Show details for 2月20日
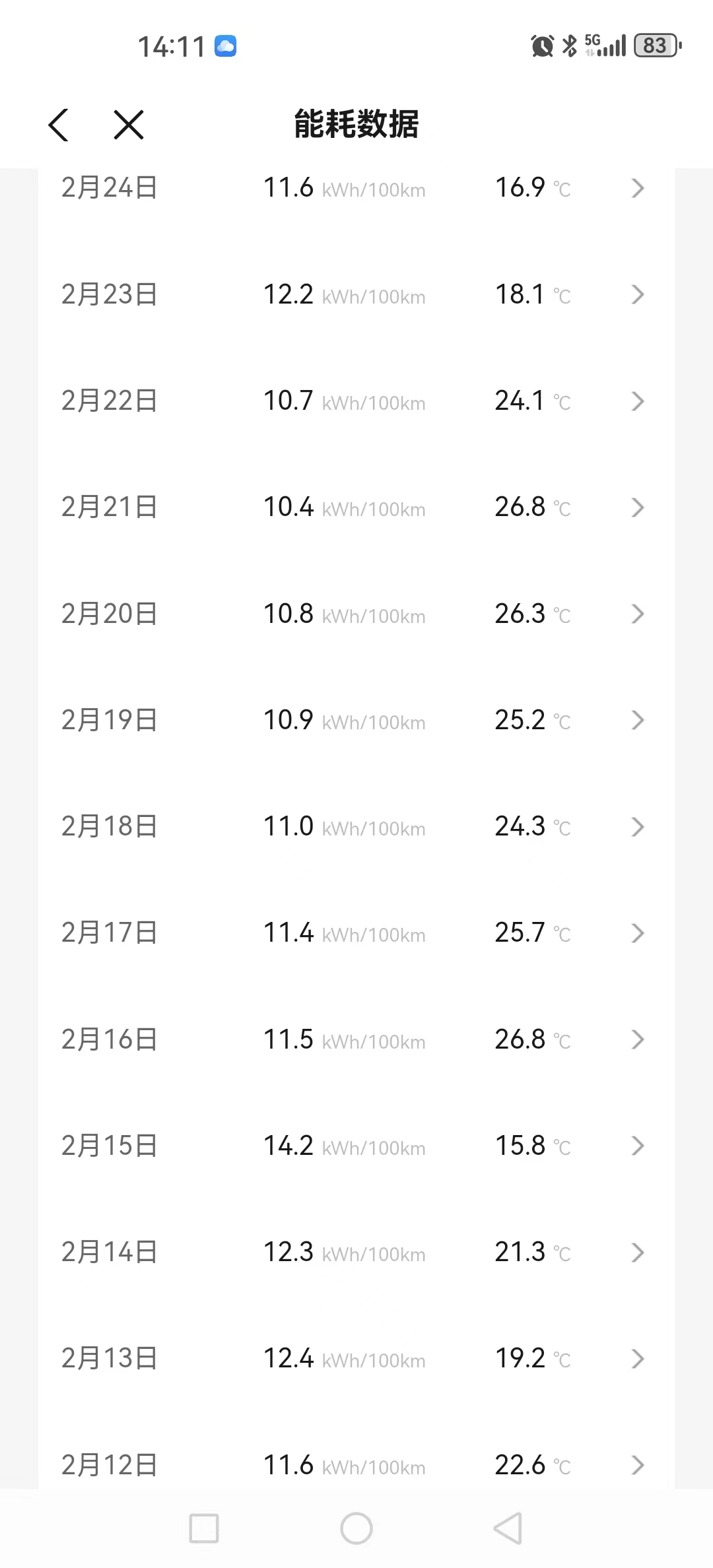This screenshot has width=713, height=1568. point(356,614)
